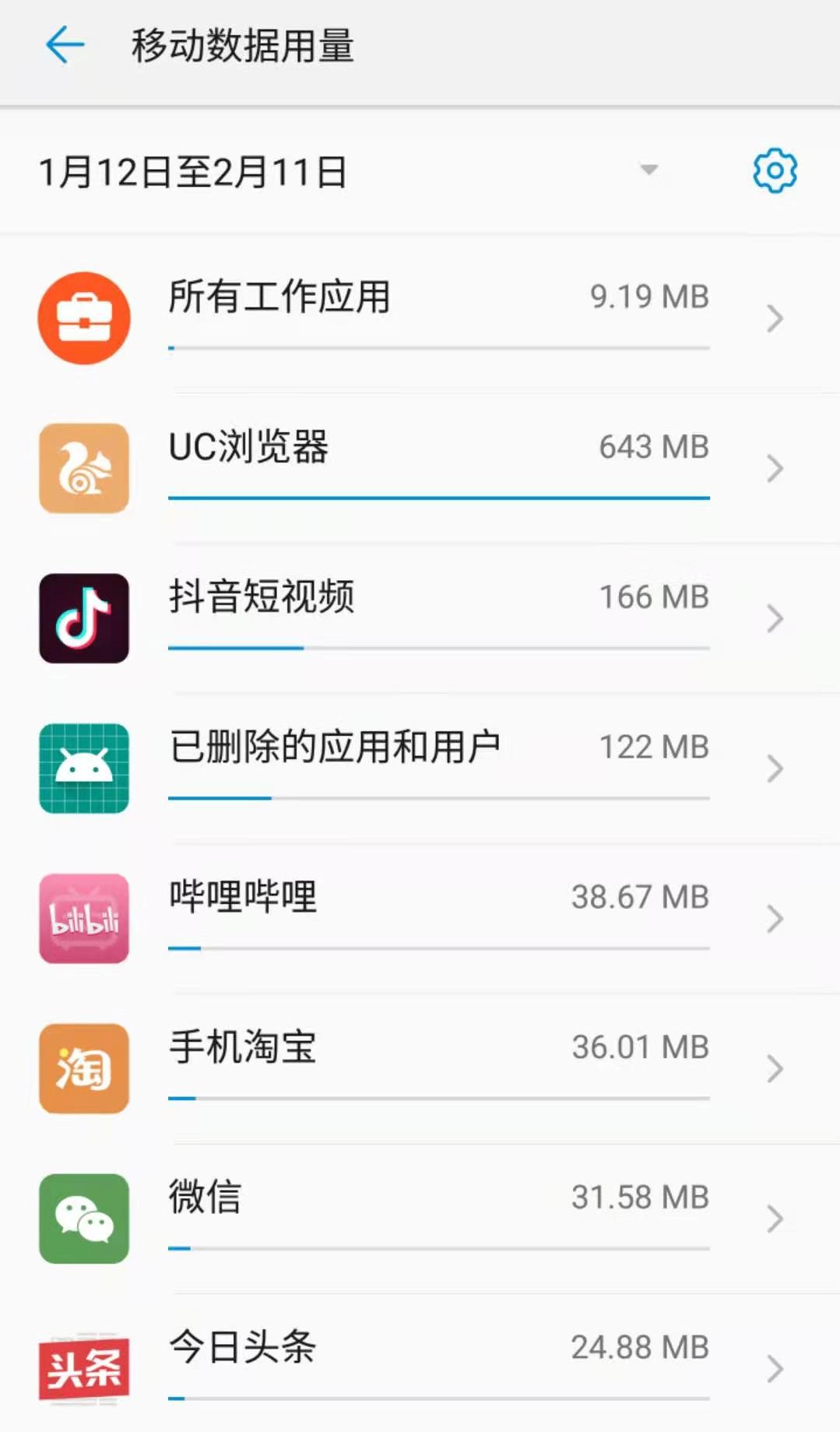
Task: Tap the UC浏览器 usage progress bar
Action: click(x=439, y=496)
